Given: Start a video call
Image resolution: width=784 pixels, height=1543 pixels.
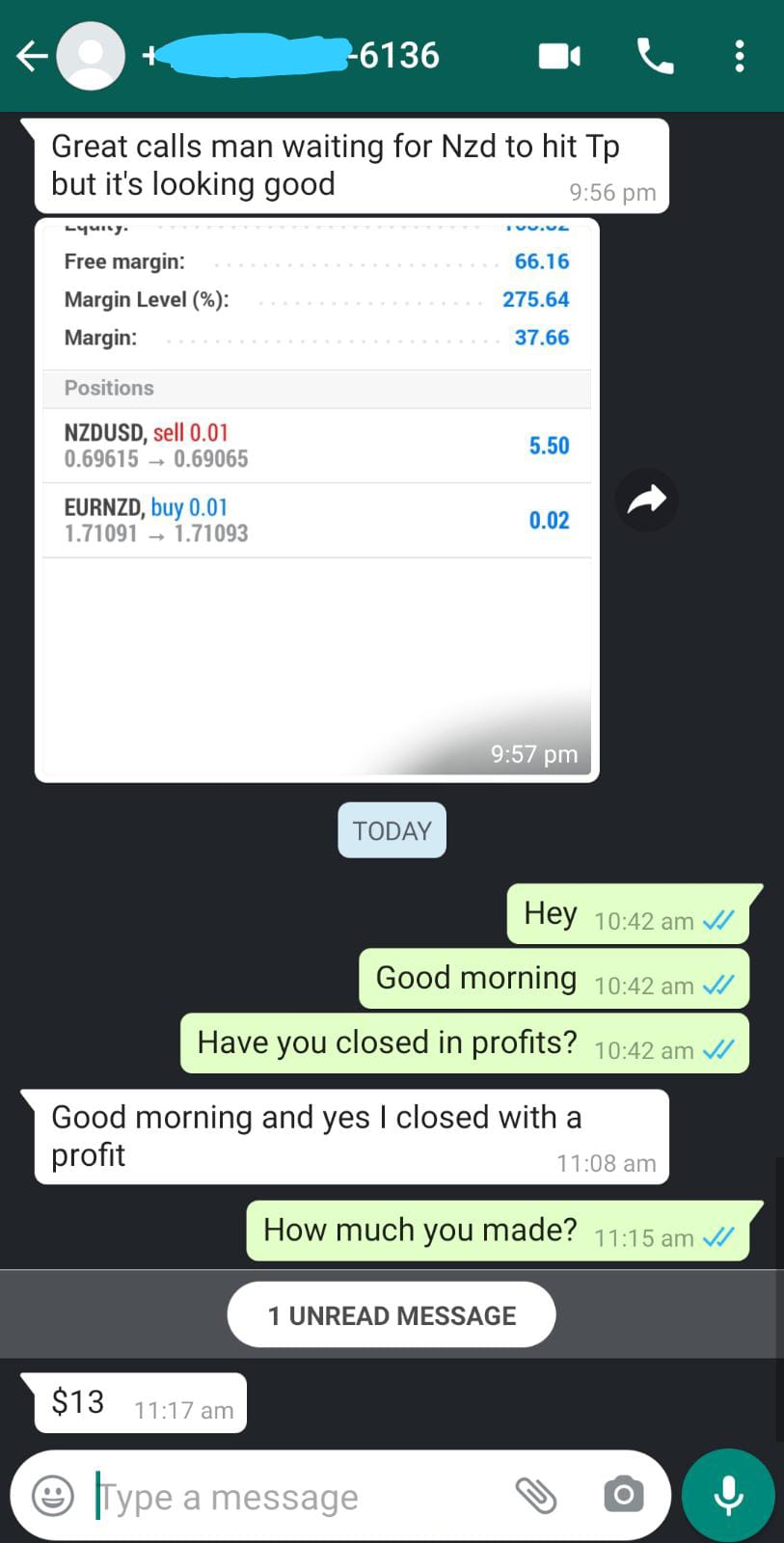Looking at the screenshot, I should click(559, 56).
